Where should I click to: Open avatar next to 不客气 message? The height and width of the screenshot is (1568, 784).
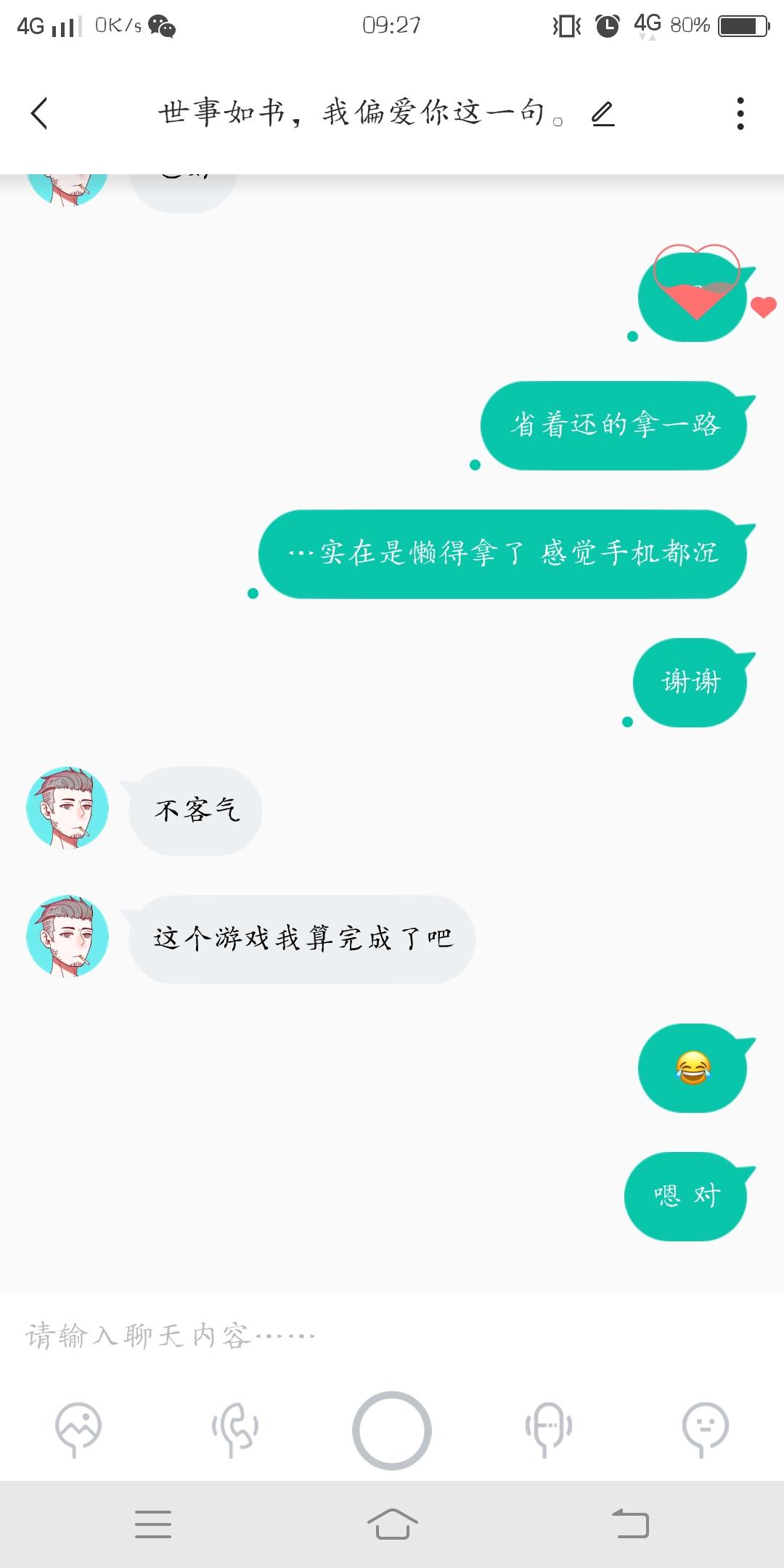68,808
